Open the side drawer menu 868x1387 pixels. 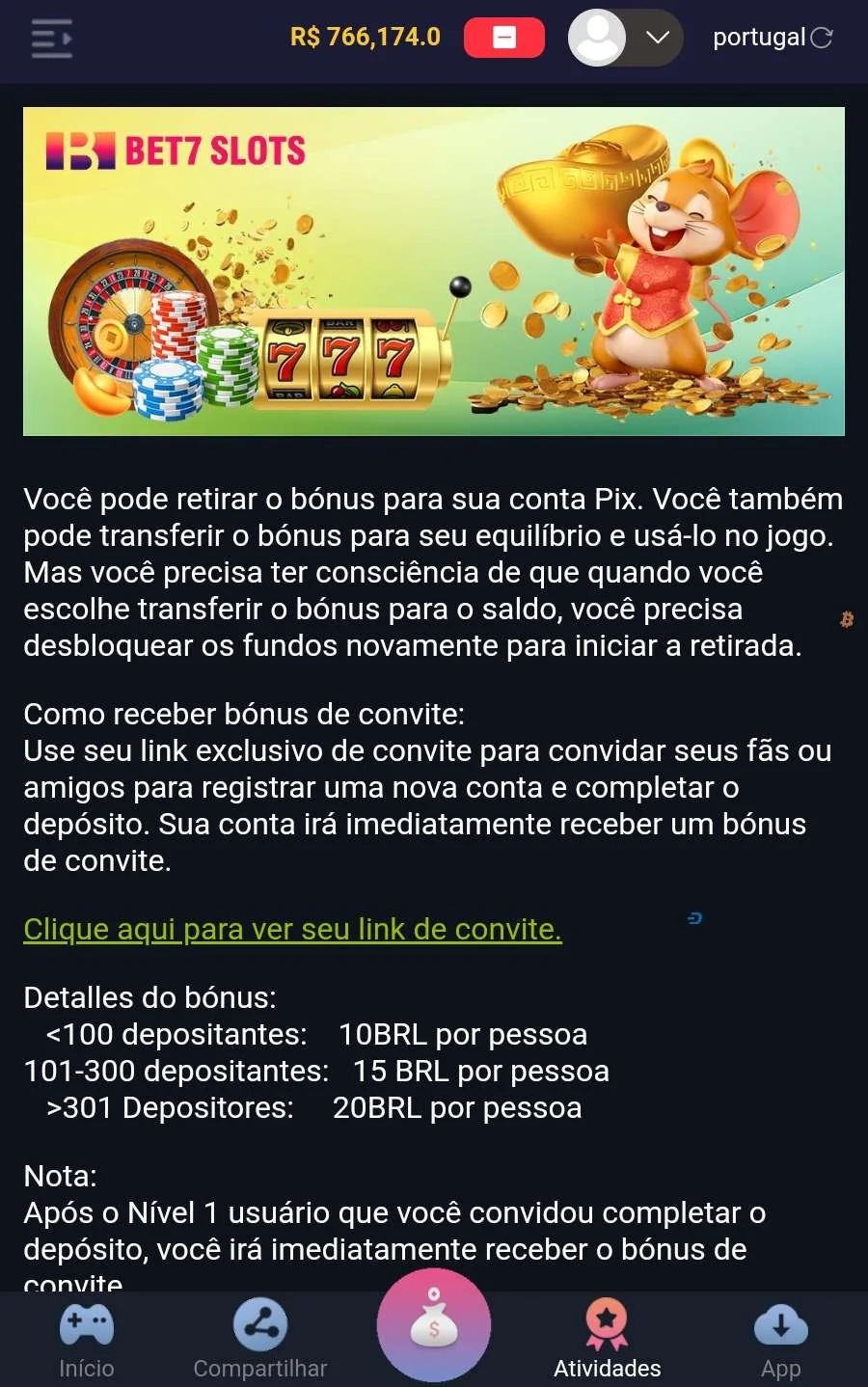tap(52, 39)
